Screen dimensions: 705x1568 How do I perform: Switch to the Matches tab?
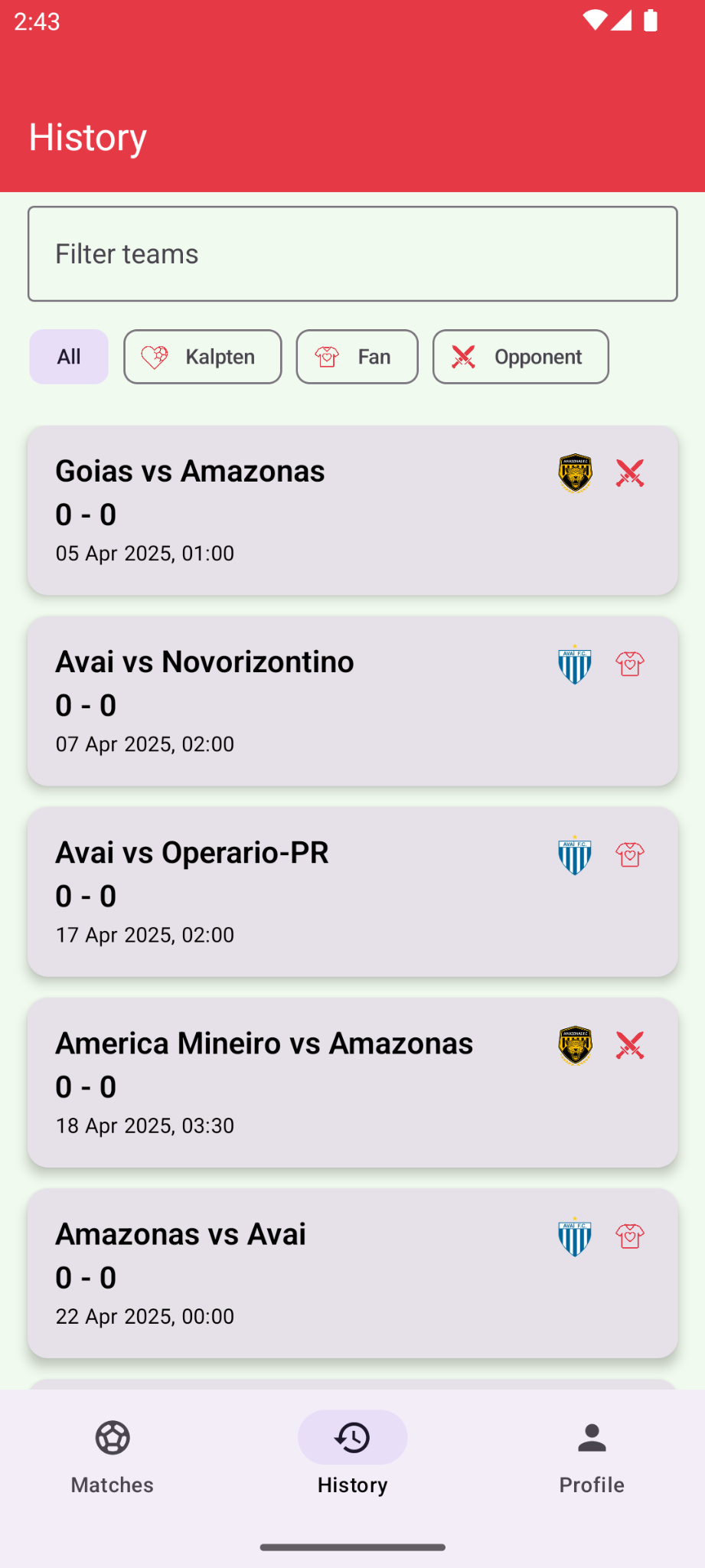click(x=113, y=1457)
